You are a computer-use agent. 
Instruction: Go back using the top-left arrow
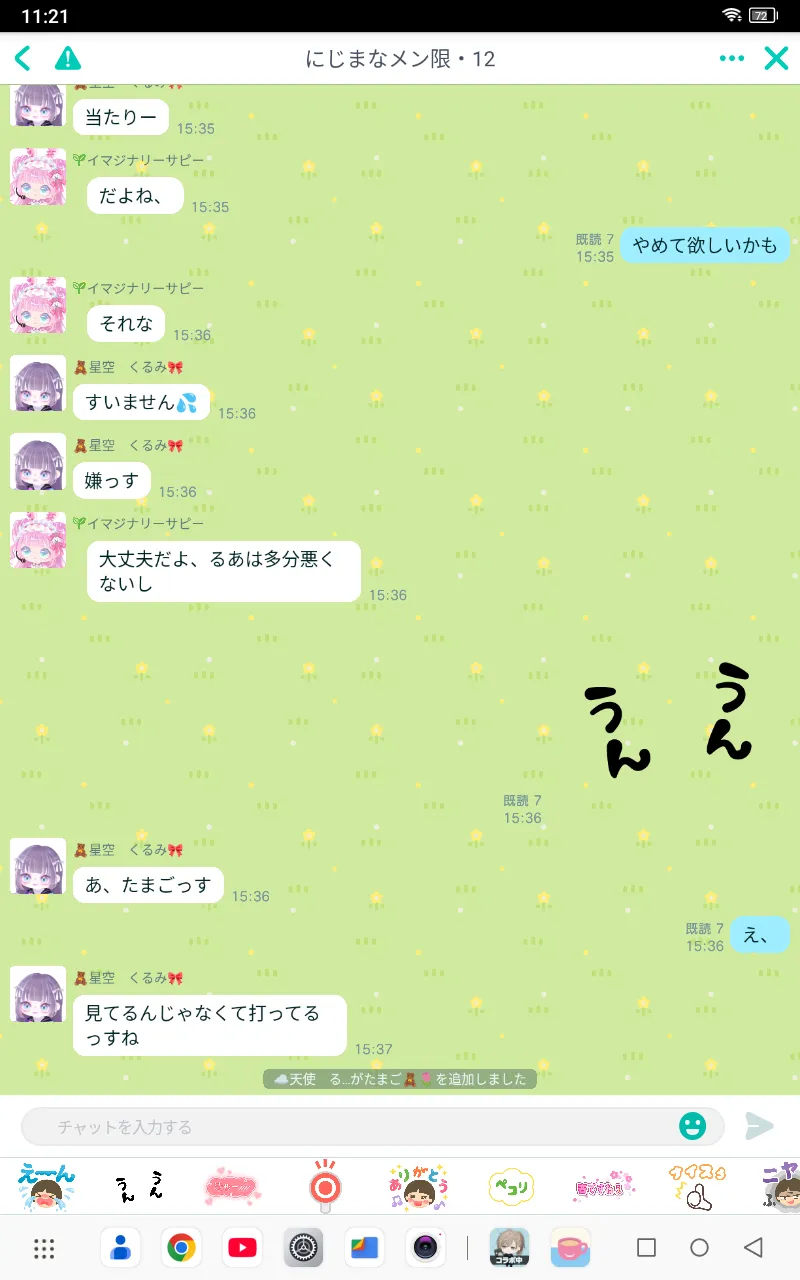click(x=23, y=58)
